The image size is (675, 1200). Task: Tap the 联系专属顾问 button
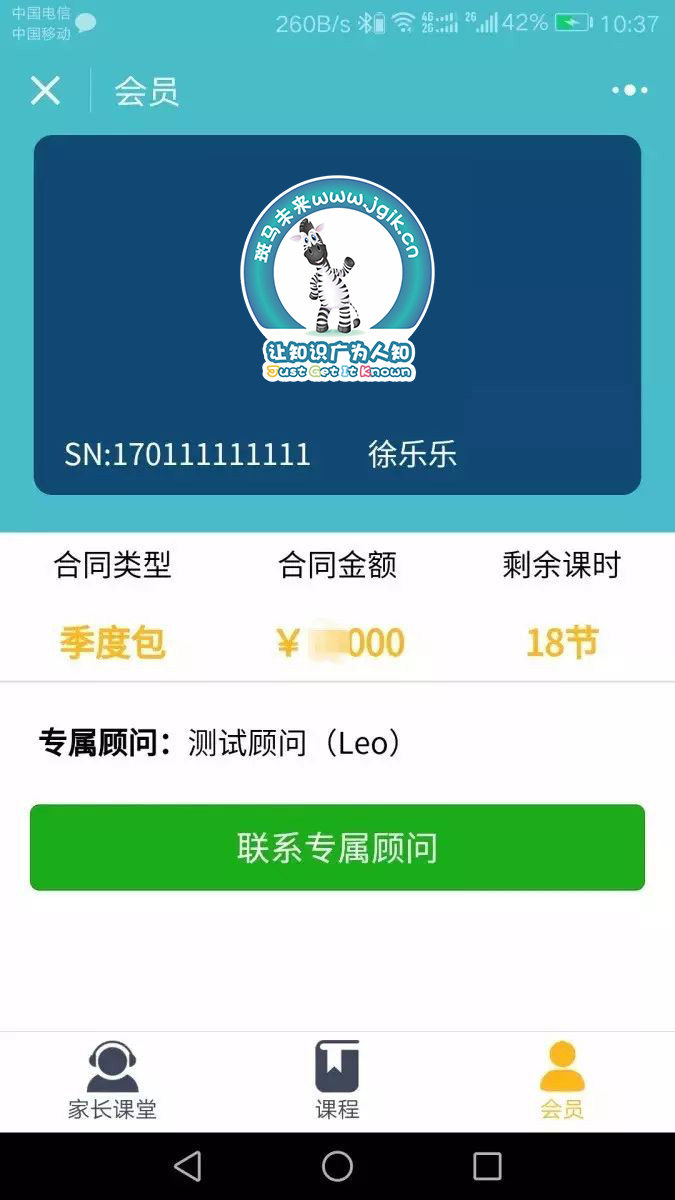pyautogui.click(x=337, y=848)
